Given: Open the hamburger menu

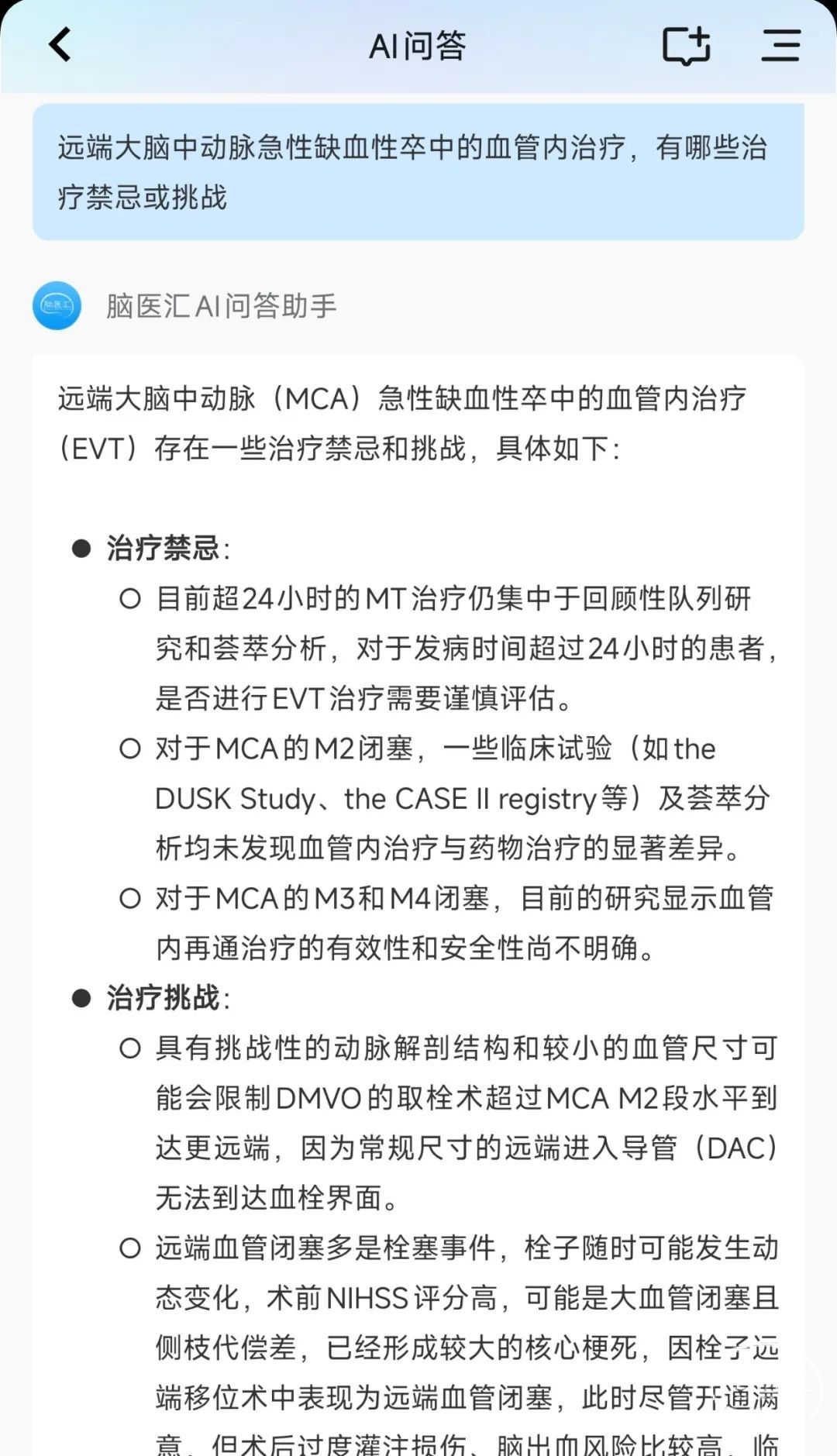Looking at the screenshot, I should [x=780, y=45].
